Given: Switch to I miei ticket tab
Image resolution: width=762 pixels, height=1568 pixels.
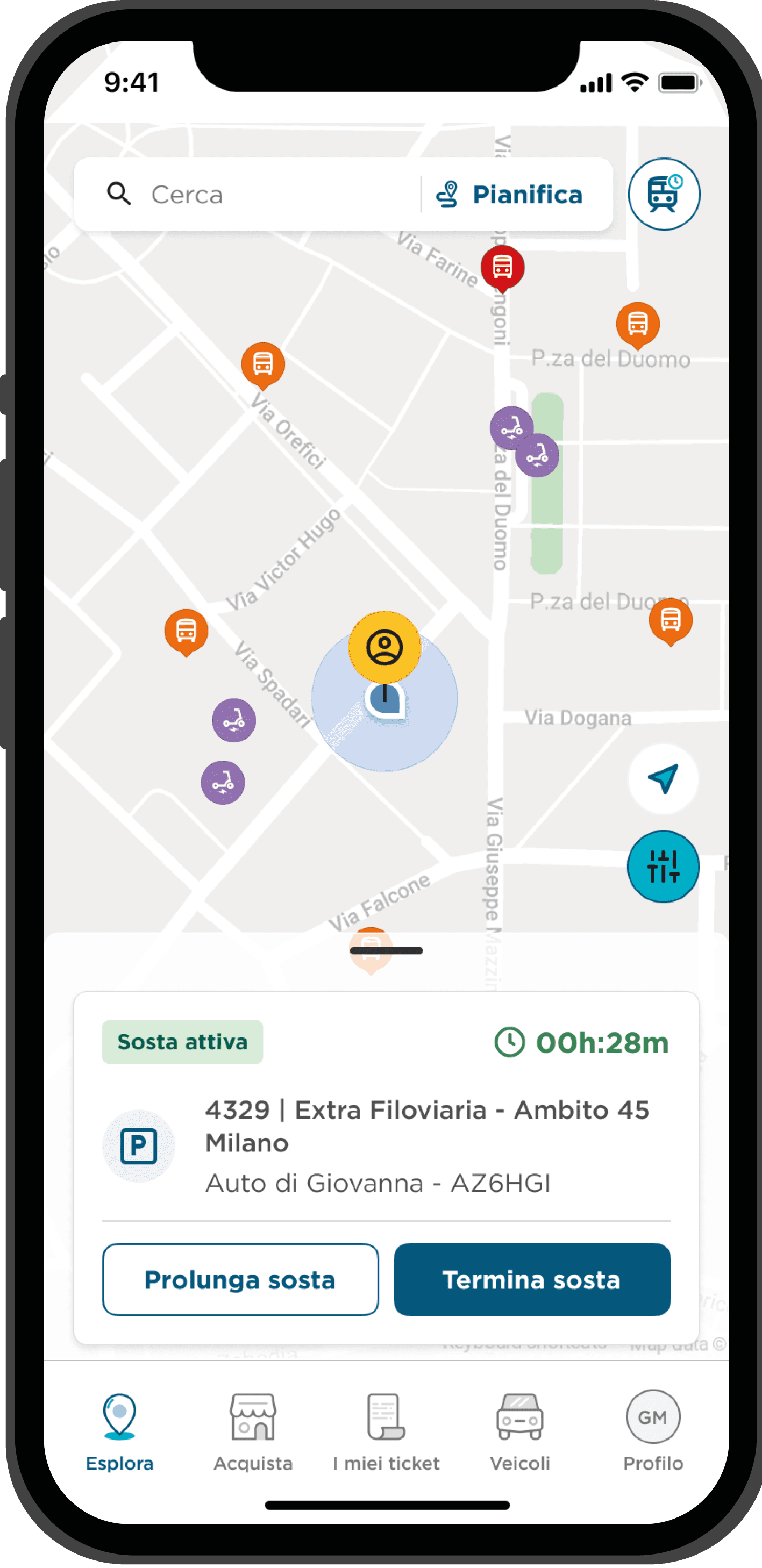Looking at the screenshot, I should pyautogui.click(x=386, y=1430).
